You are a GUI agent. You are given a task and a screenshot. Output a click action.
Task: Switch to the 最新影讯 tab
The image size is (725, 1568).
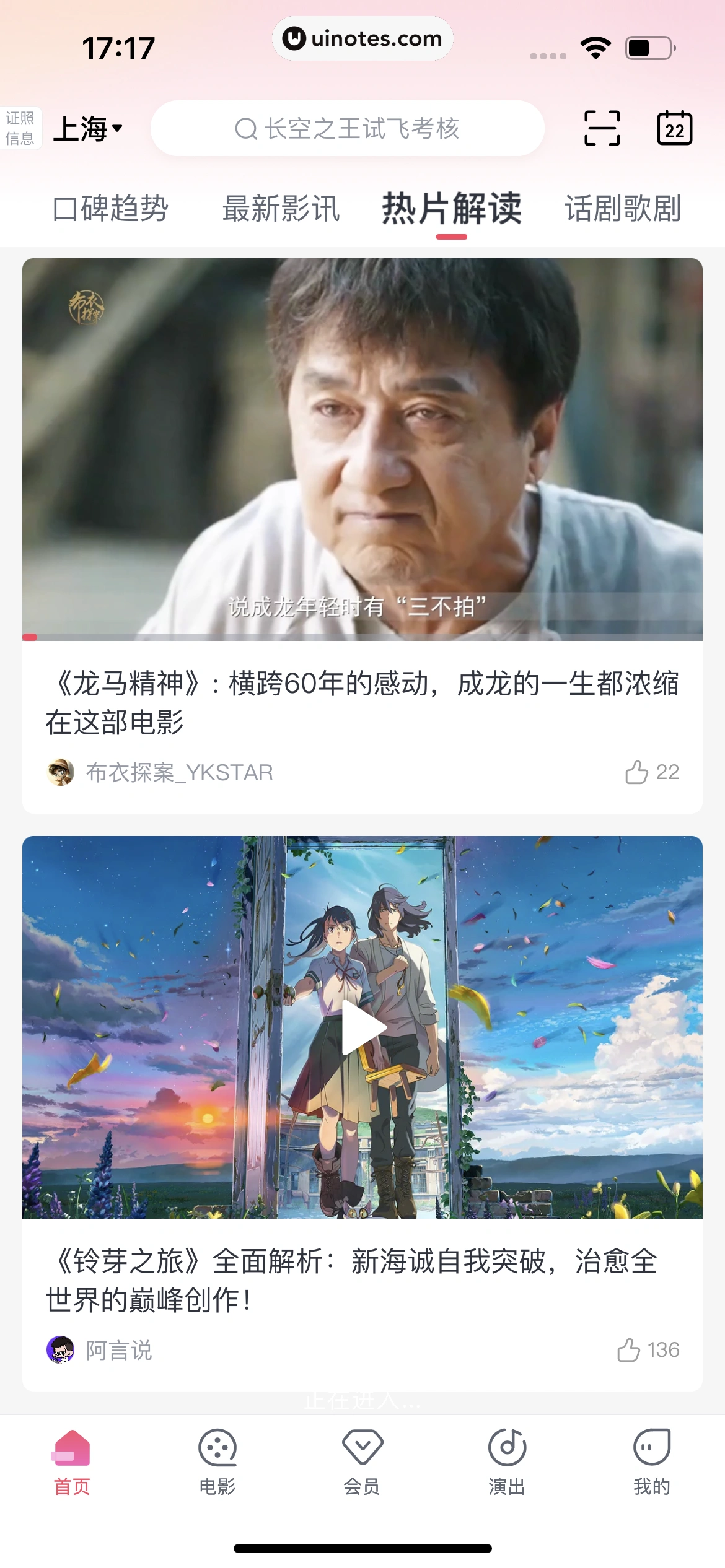tap(281, 209)
